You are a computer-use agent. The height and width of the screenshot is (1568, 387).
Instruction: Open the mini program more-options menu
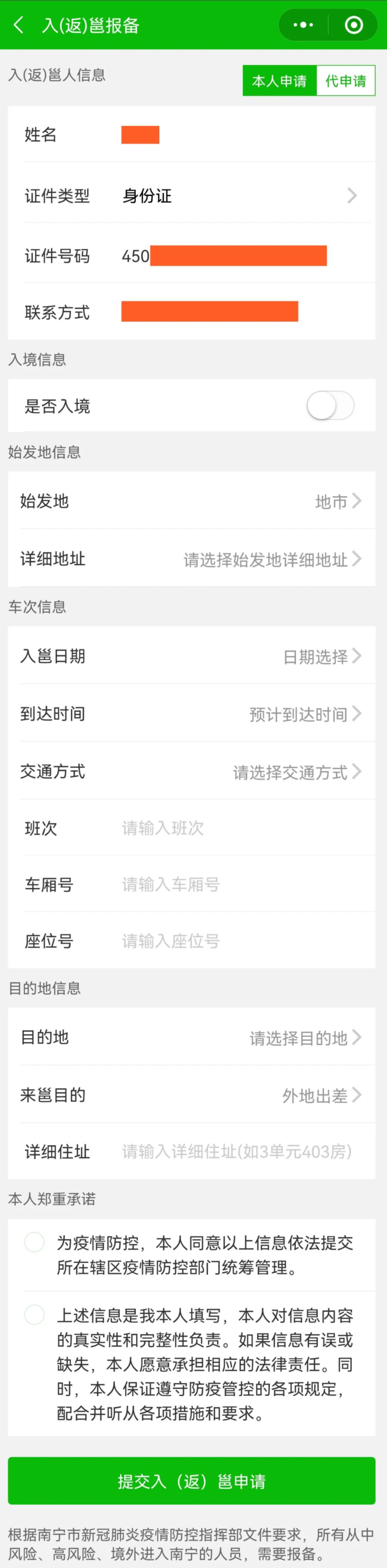coord(303,25)
